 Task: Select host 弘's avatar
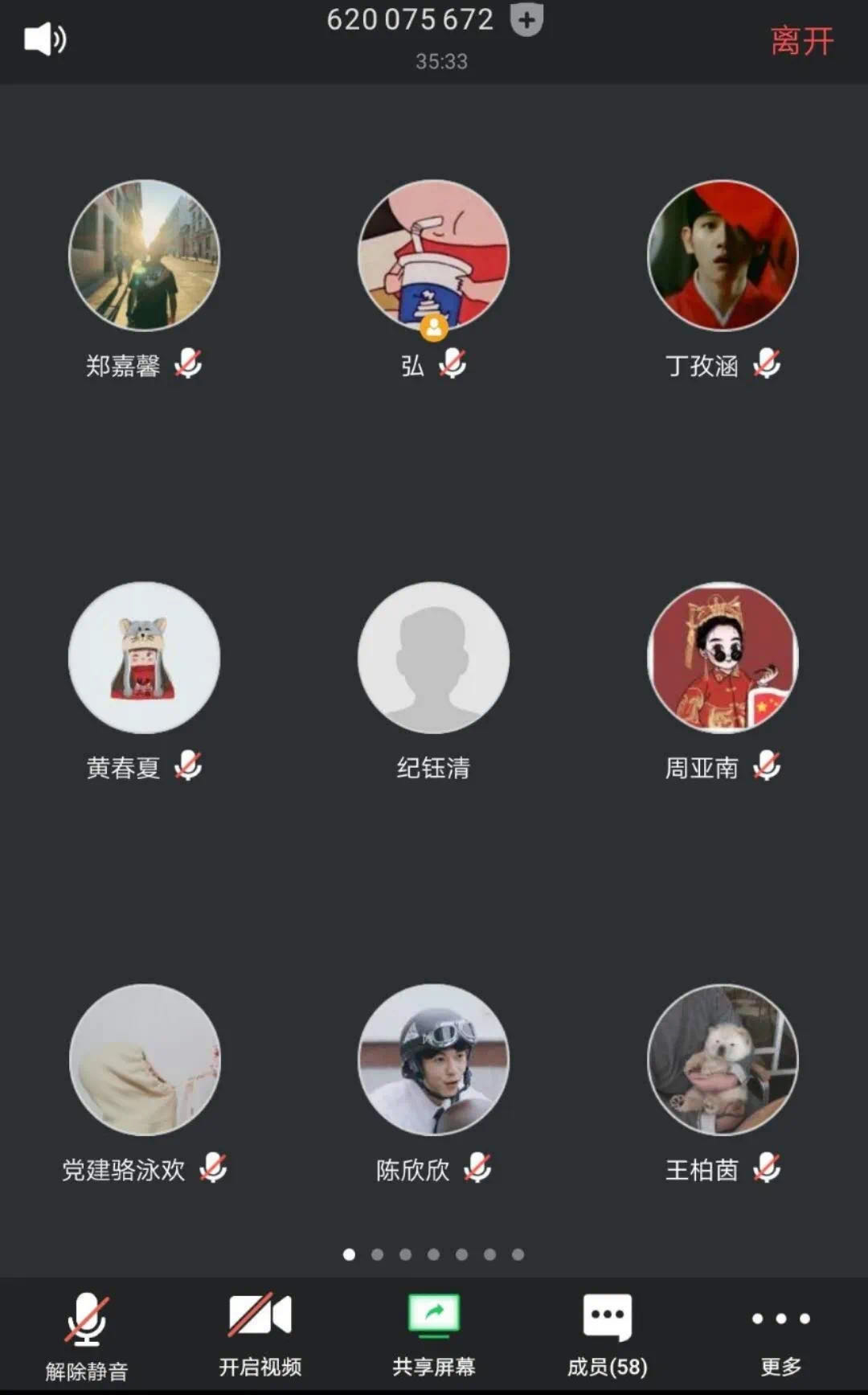433,256
